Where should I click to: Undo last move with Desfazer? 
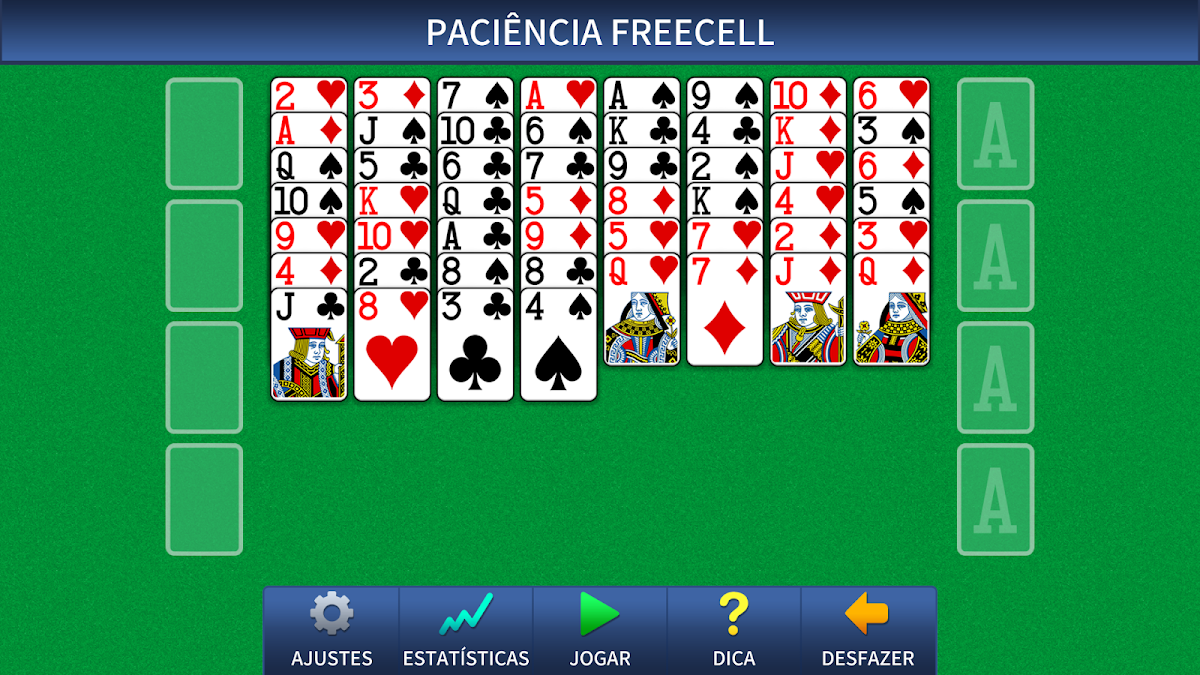pos(867,631)
